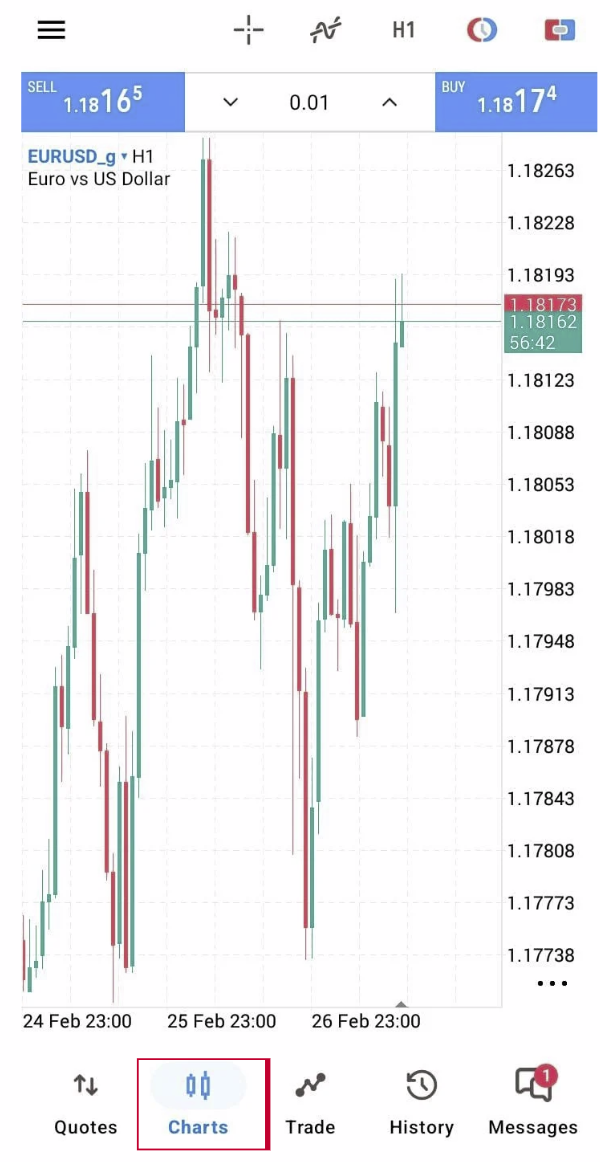Tap the BUY 1.18174 button

[516, 101]
